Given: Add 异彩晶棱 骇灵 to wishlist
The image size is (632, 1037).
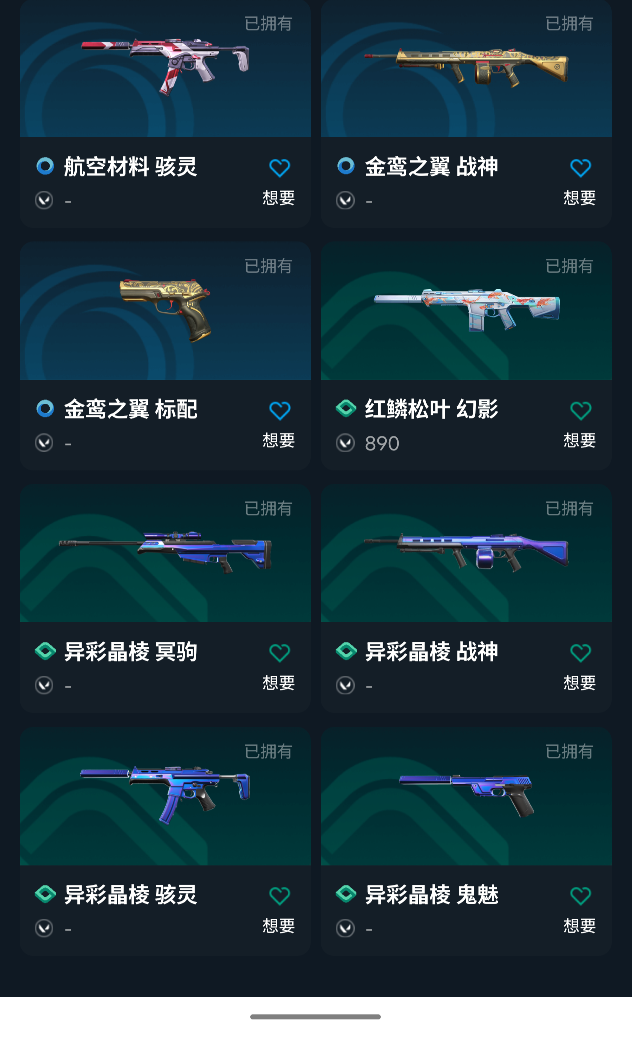Looking at the screenshot, I should coord(280,896).
